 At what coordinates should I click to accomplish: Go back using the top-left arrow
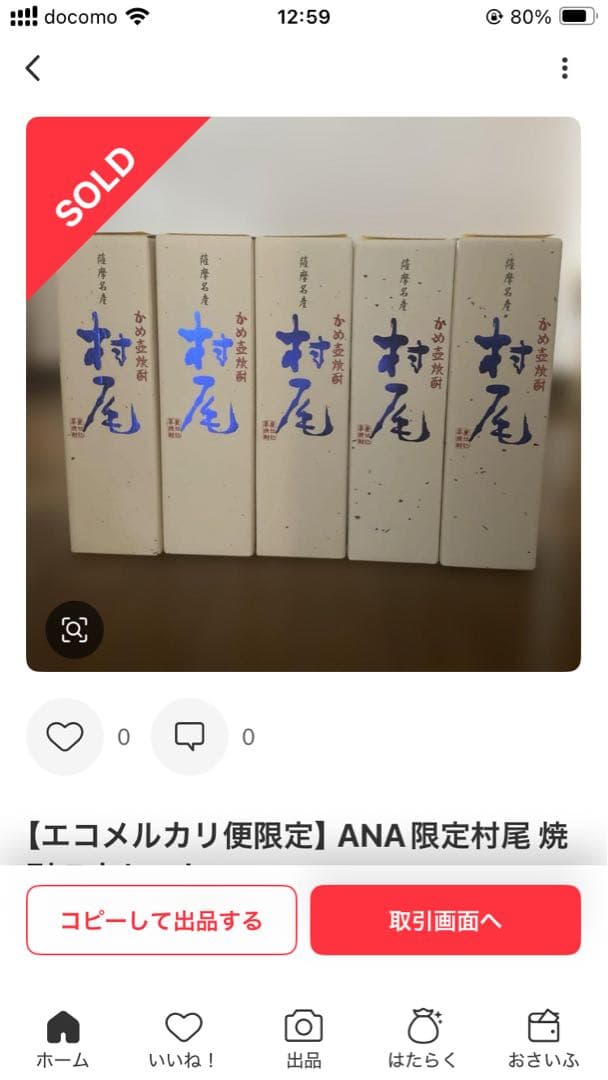(33, 68)
